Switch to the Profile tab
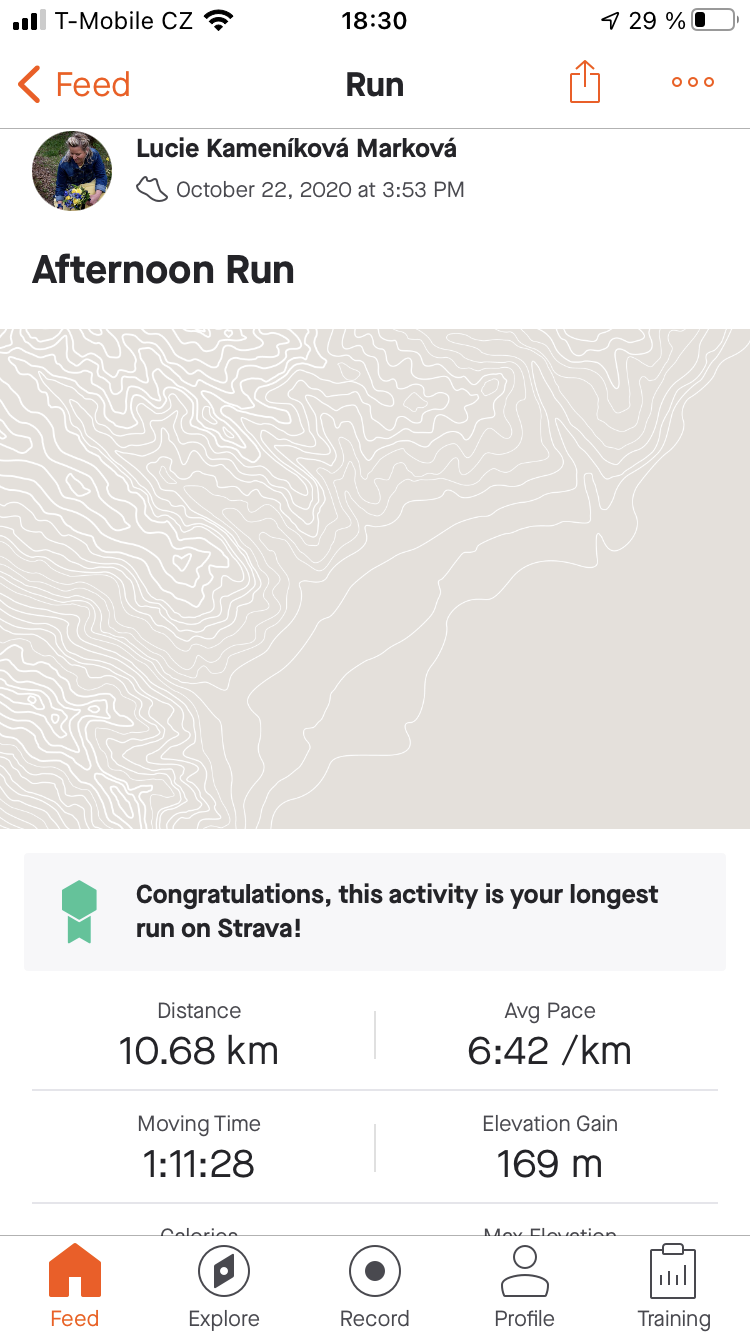750x1334 pixels. click(524, 1286)
